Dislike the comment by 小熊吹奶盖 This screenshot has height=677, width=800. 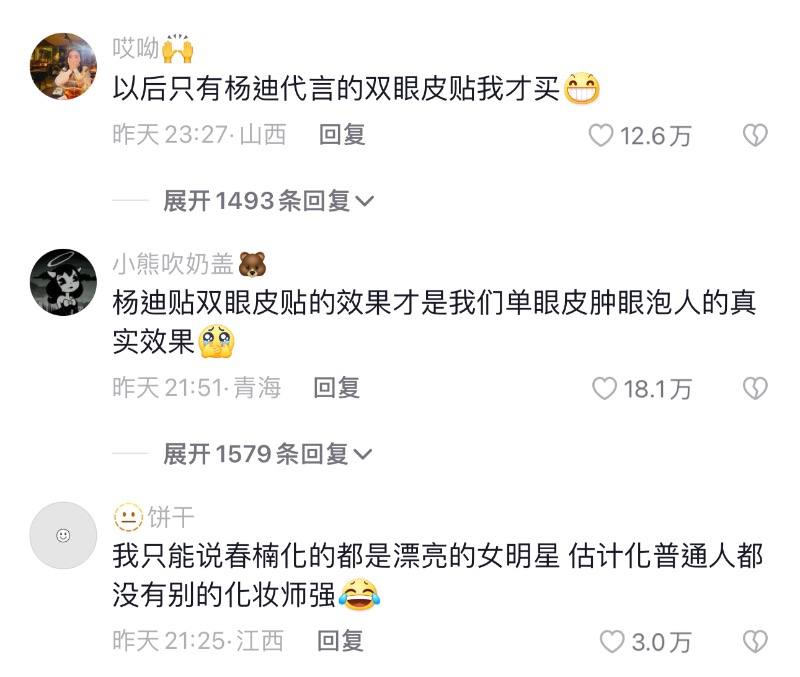(x=755, y=388)
